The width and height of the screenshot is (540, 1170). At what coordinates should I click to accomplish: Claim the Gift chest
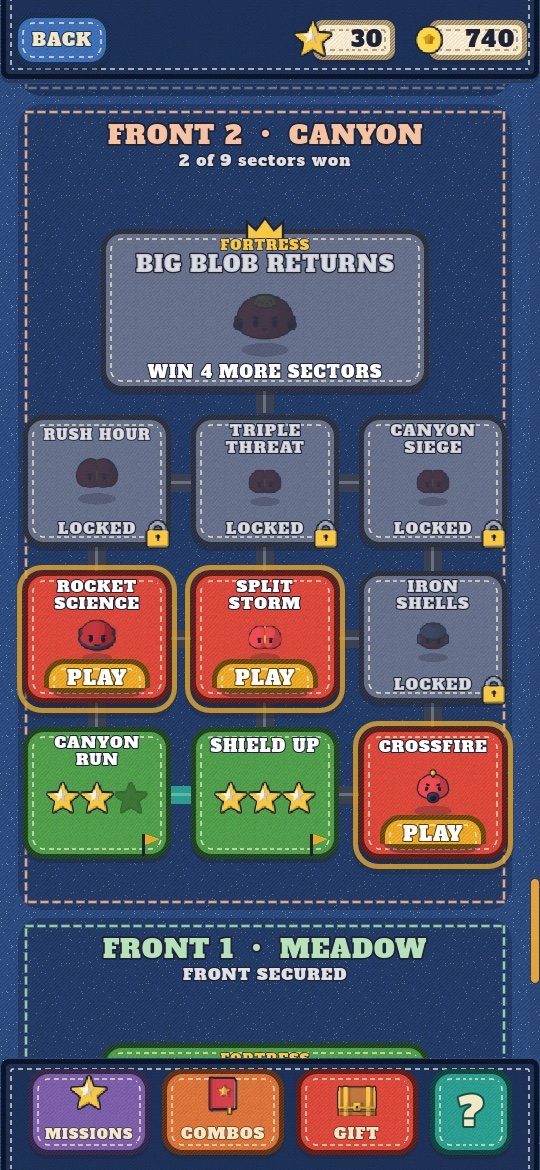click(357, 1112)
